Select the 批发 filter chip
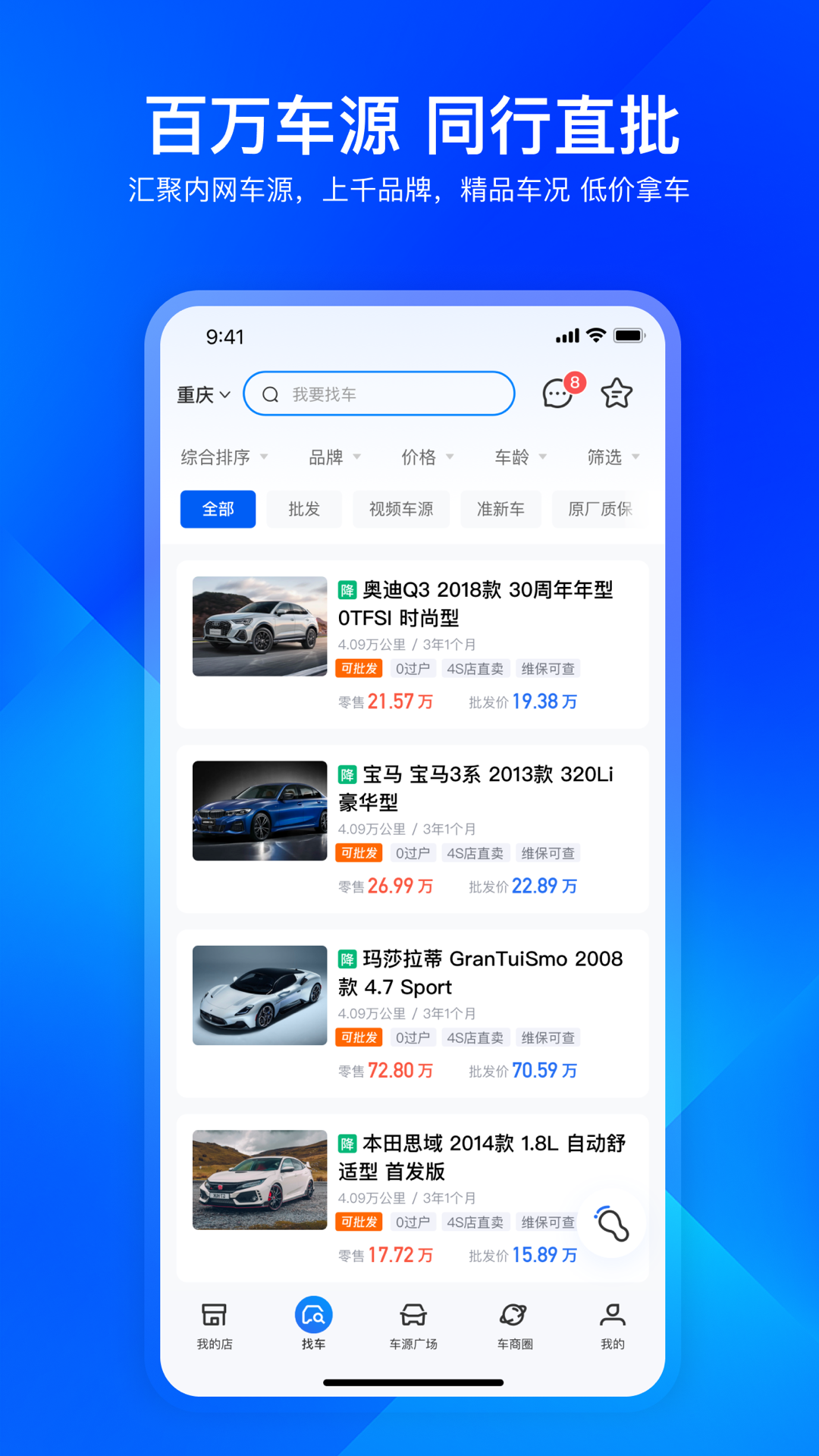 point(303,509)
